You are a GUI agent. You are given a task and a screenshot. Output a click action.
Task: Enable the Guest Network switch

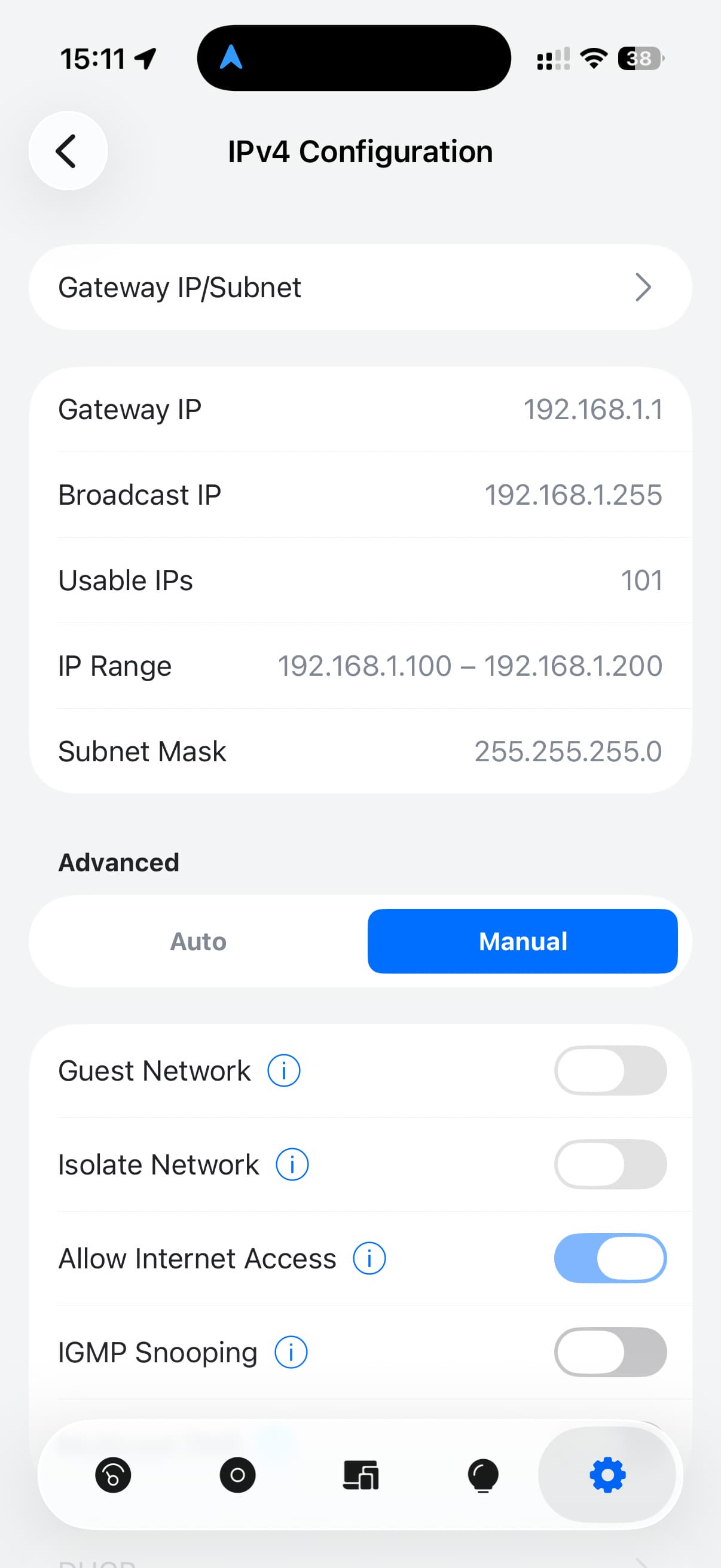[610, 1070]
